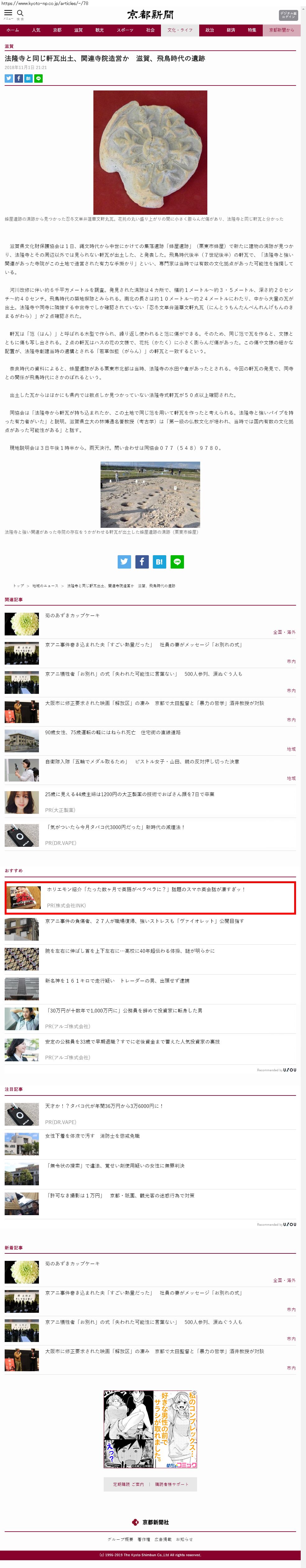Open the ホリエモン紹介 英会話 sponsored item
Screen dimensions: 306x1568
click(146, 889)
